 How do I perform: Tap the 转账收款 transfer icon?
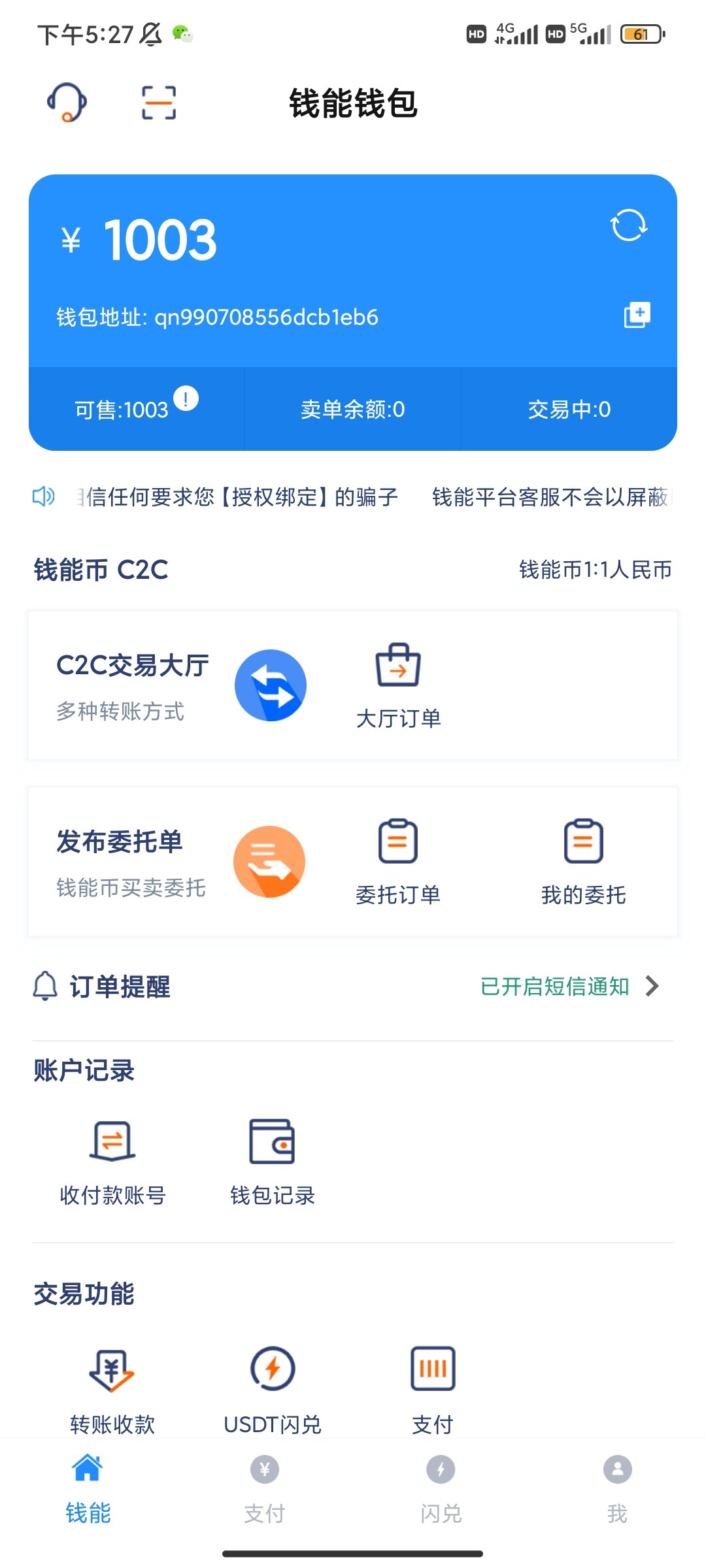coord(111,1369)
